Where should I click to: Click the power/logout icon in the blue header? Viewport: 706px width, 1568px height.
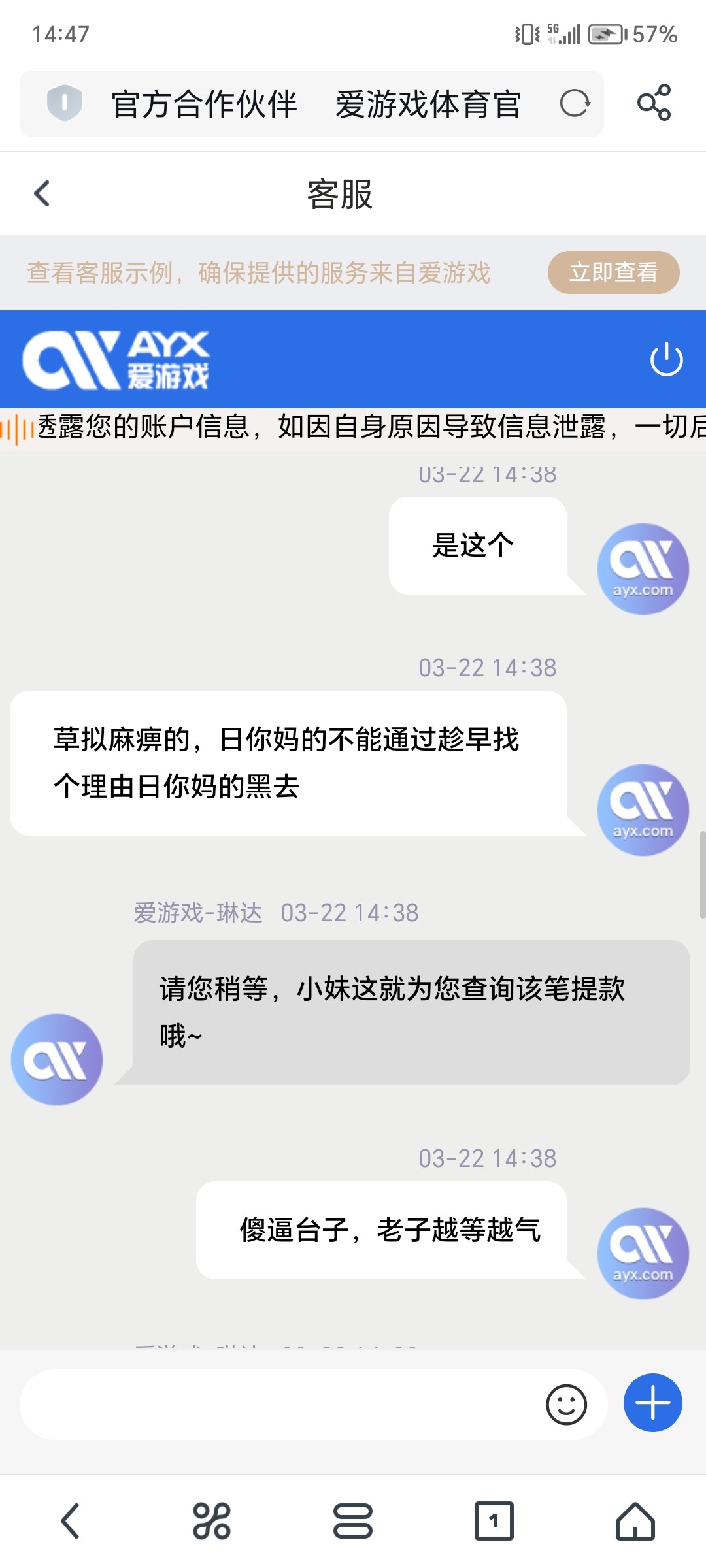click(665, 359)
